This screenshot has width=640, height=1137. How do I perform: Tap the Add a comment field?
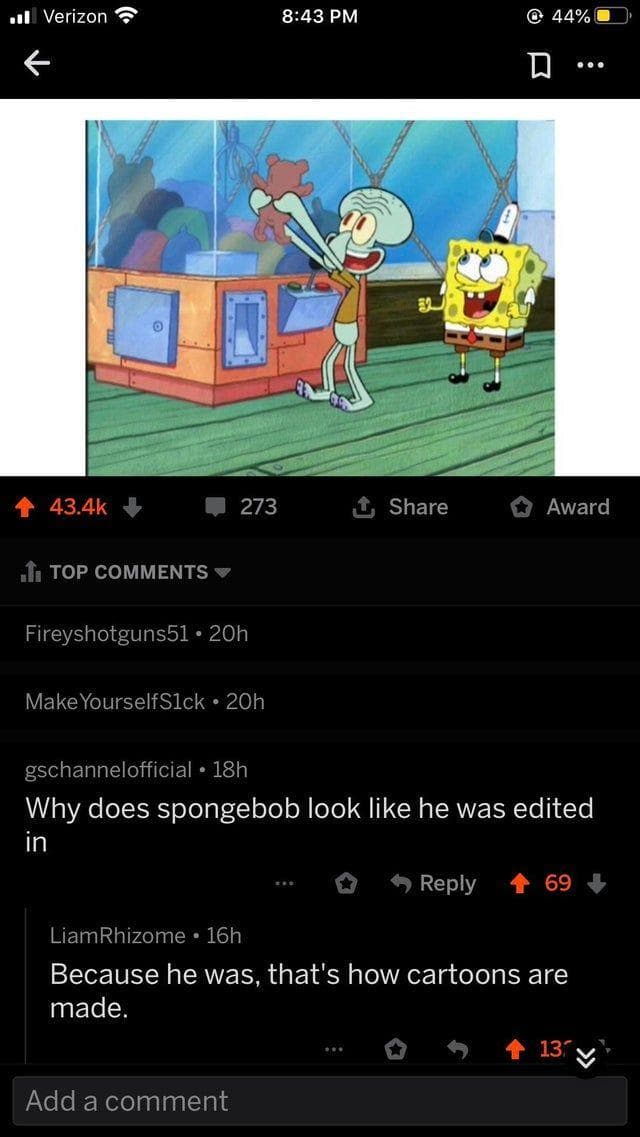pos(320,1101)
